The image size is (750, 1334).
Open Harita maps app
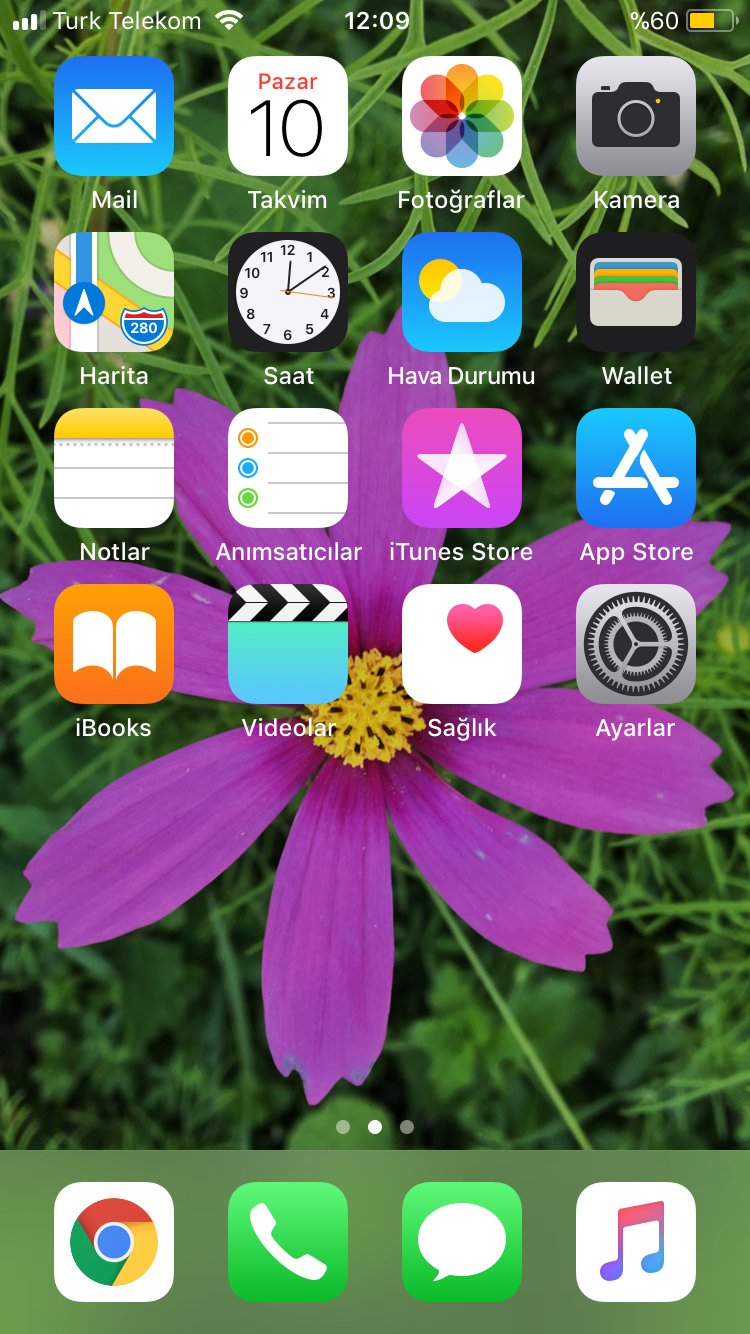[114, 292]
